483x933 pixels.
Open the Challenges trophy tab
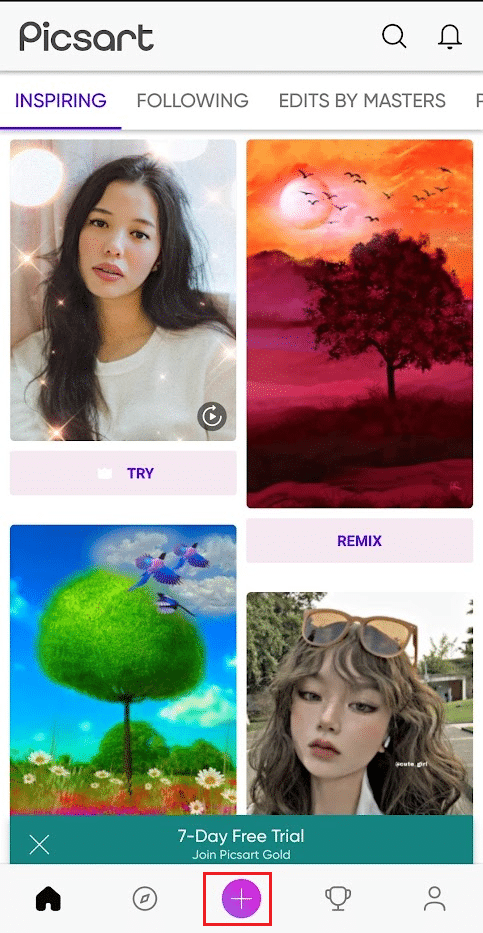coord(338,898)
